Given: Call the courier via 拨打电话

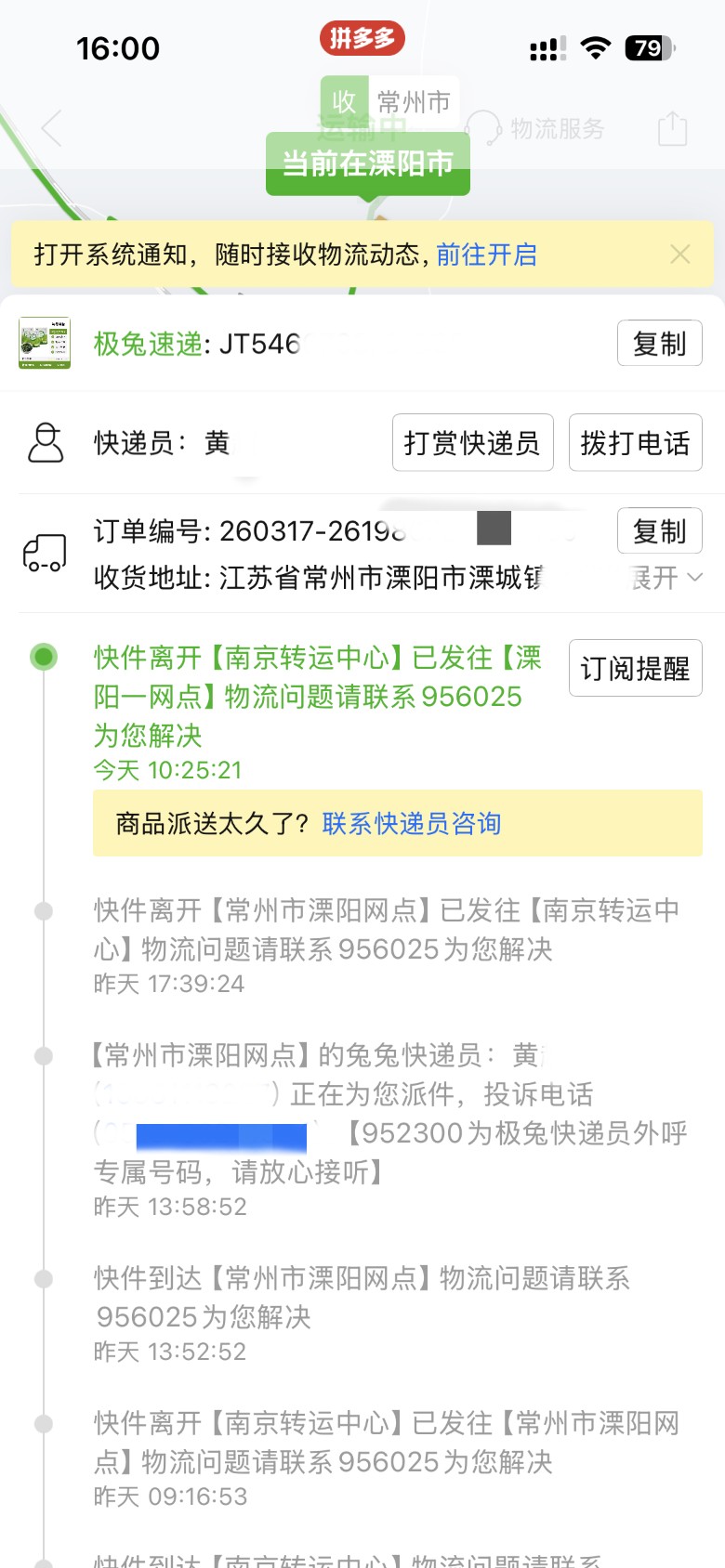Looking at the screenshot, I should [x=635, y=443].
